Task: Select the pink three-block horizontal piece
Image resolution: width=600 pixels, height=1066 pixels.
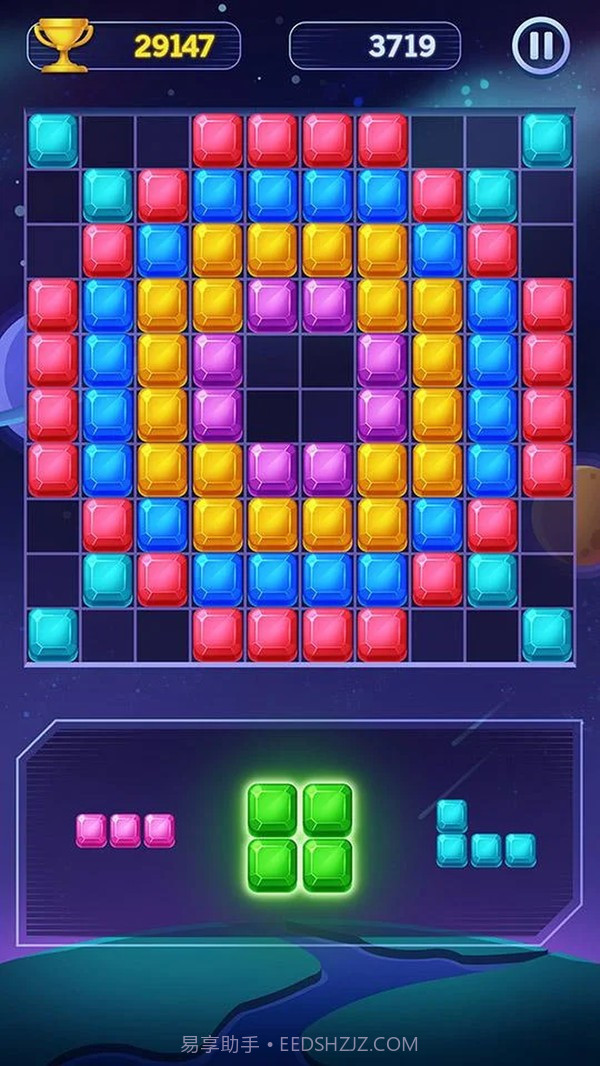Action: click(x=125, y=830)
